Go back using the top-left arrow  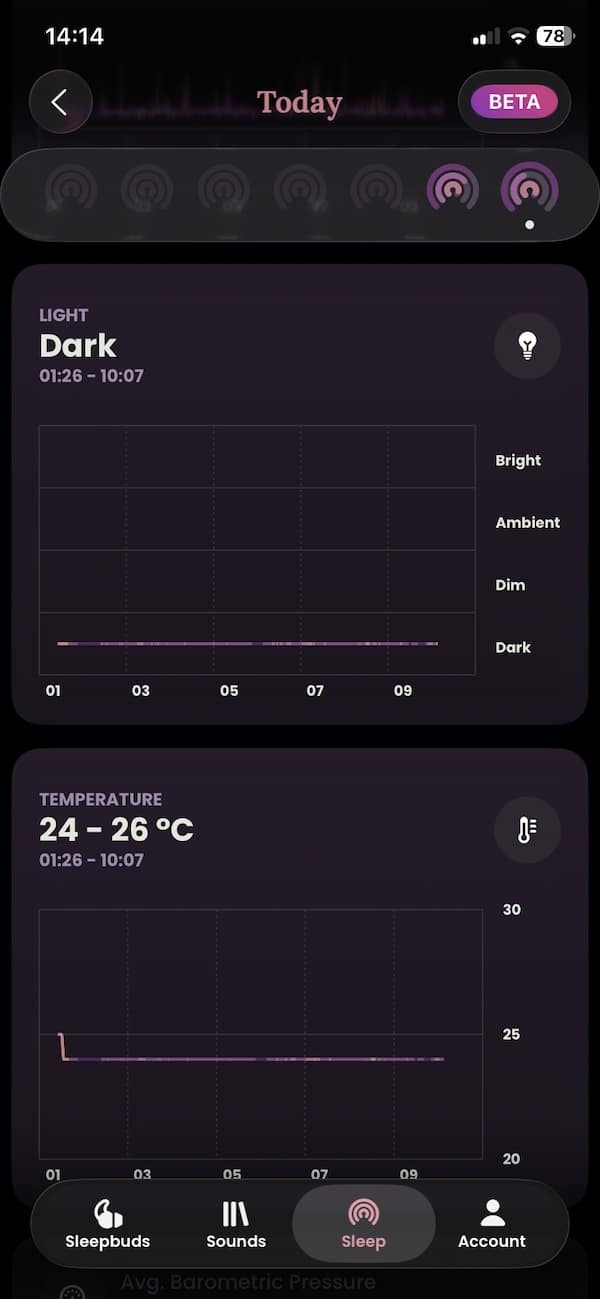click(60, 102)
